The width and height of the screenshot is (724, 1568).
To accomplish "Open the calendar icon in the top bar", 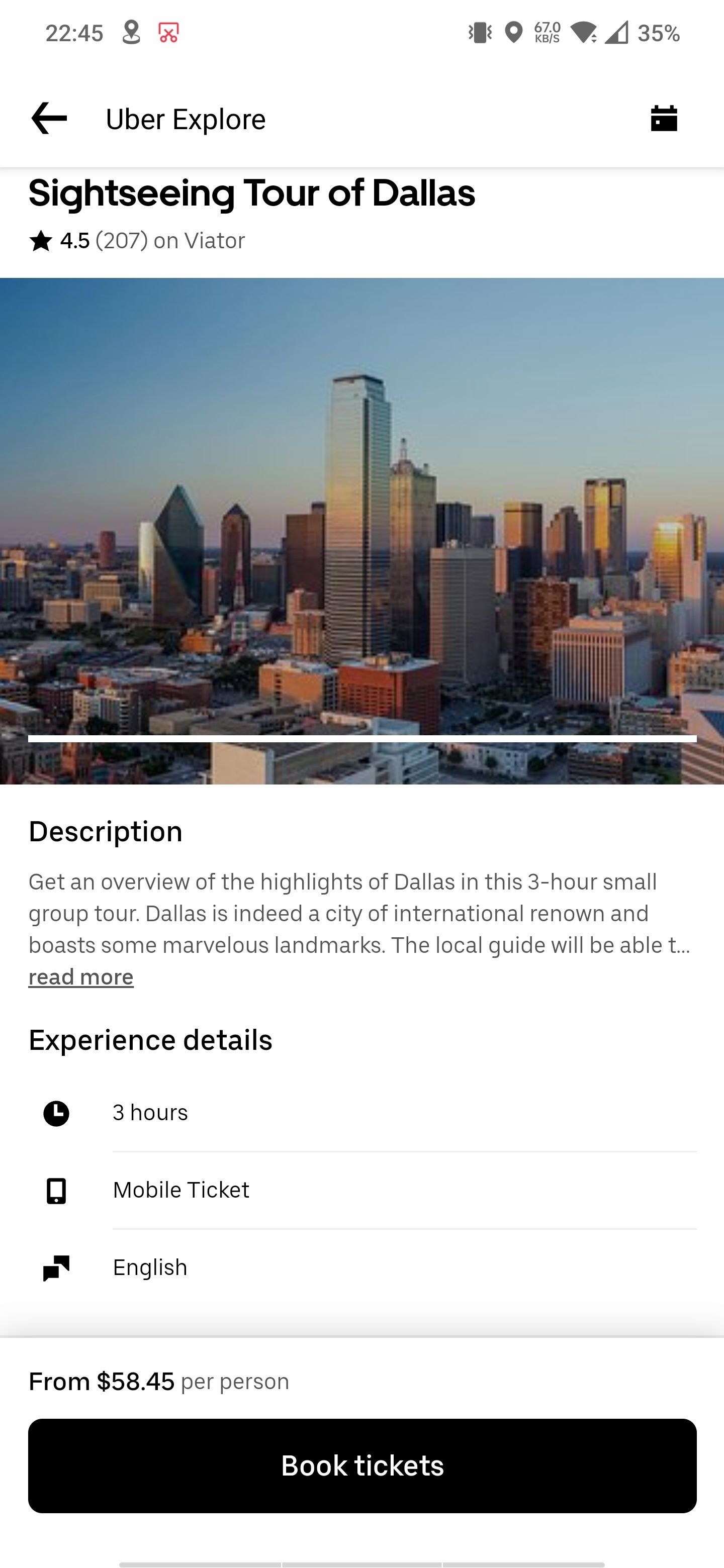I will [x=664, y=118].
